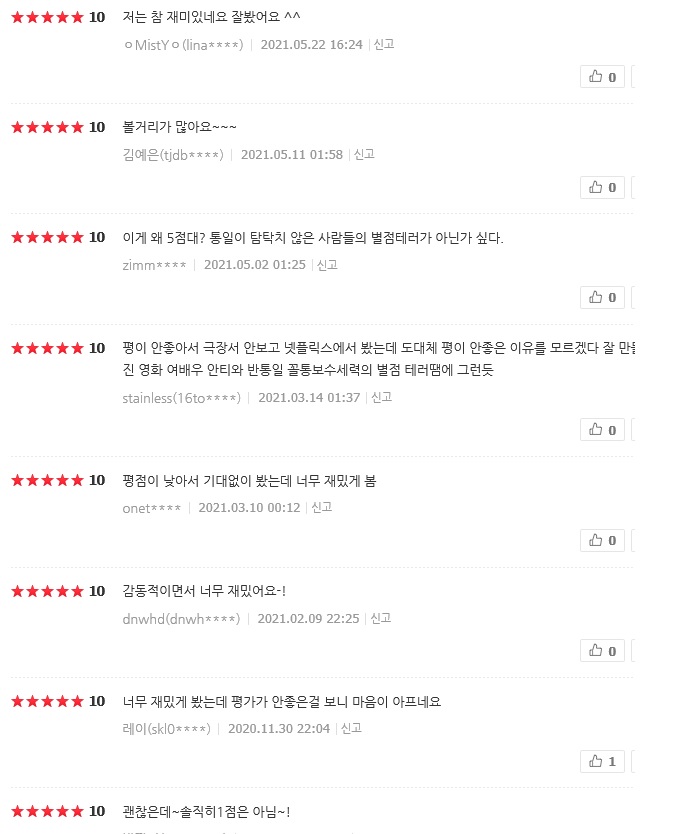
Task: Report the review by MistY (lina****)
Action: pyautogui.click(x=384, y=45)
